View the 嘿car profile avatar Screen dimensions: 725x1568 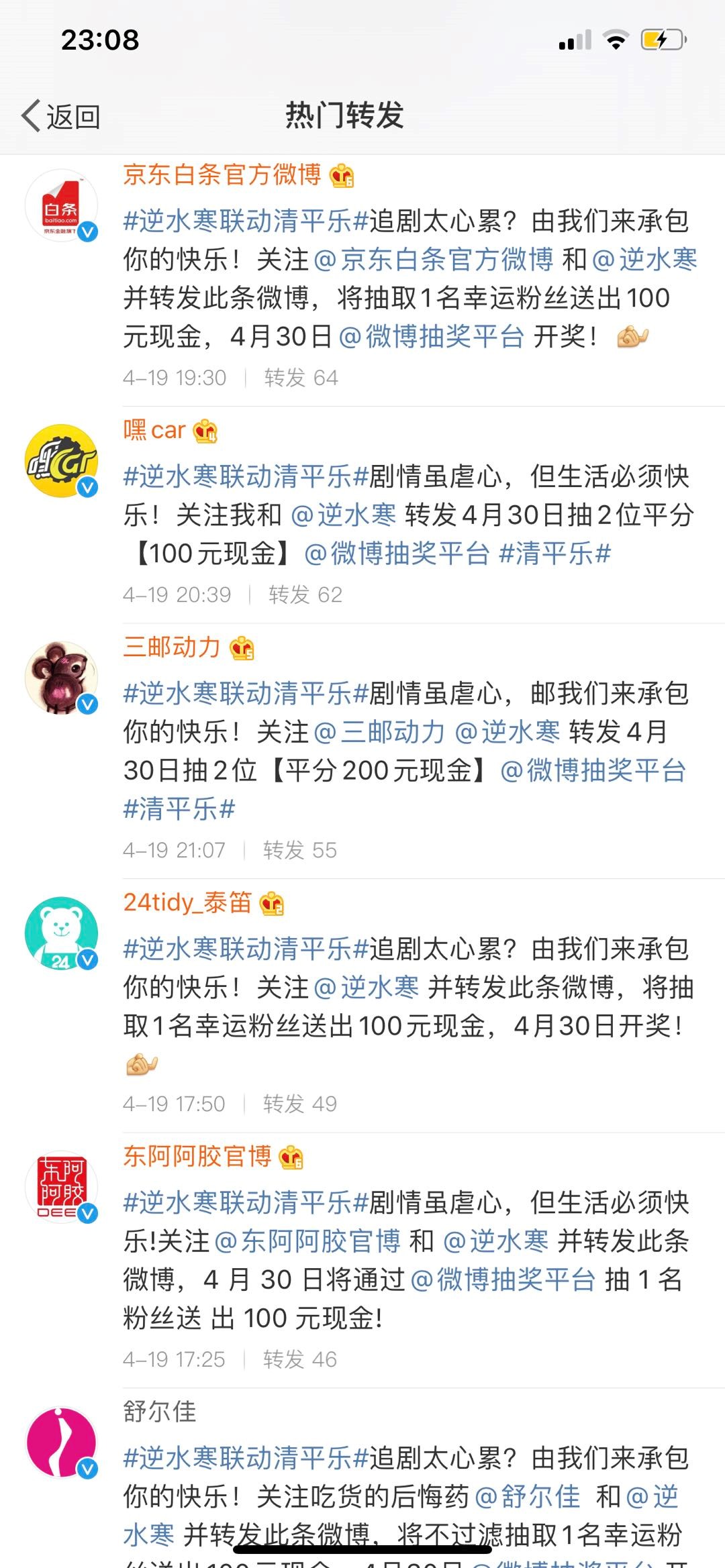pyautogui.click(x=61, y=461)
